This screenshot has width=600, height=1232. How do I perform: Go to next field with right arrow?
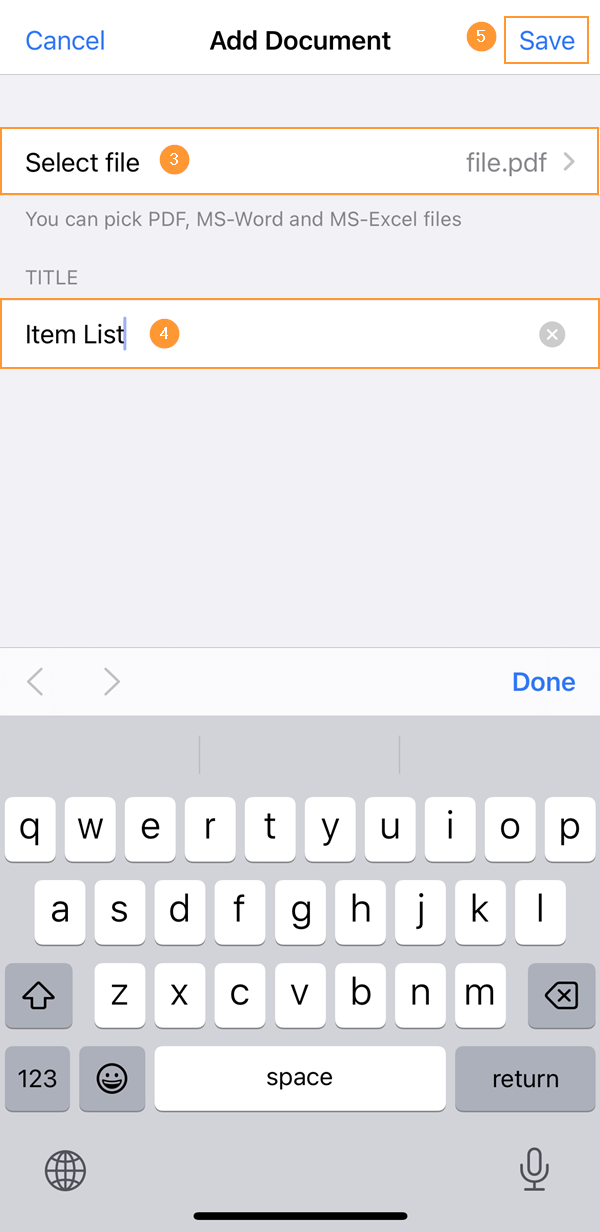[x=111, y=682]
